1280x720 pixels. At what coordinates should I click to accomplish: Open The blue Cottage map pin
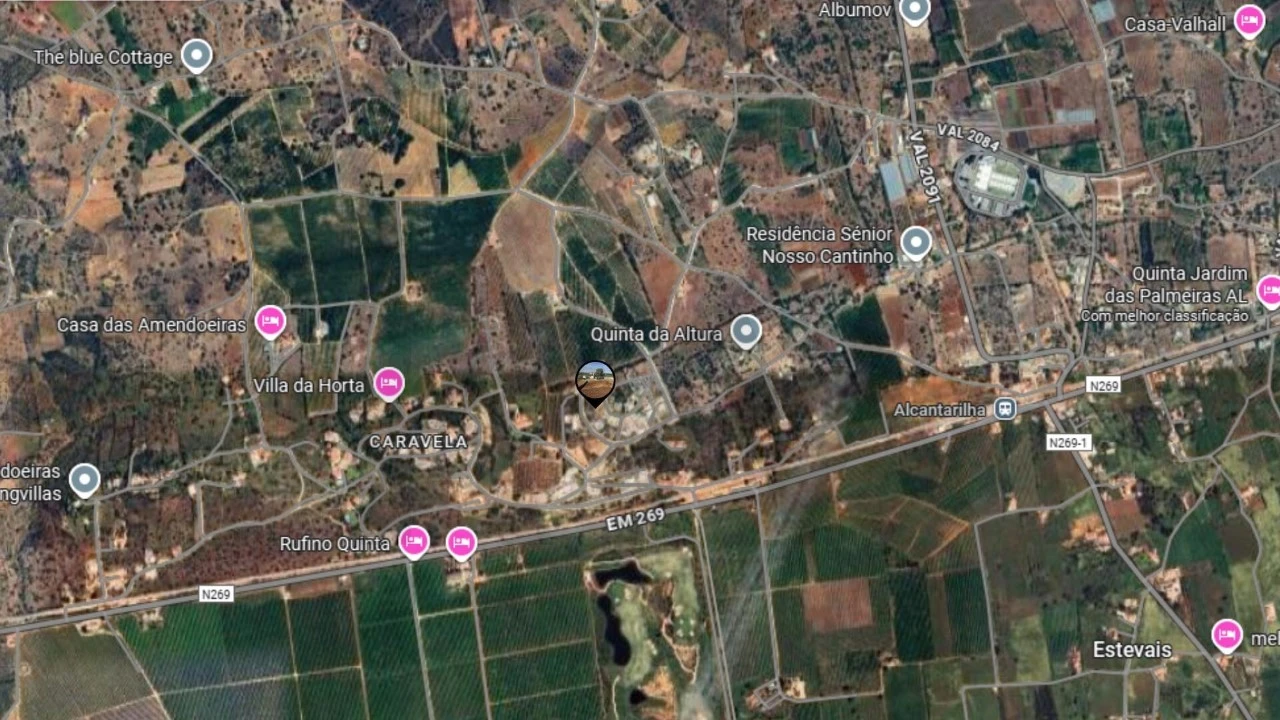(x=196, y=55)
